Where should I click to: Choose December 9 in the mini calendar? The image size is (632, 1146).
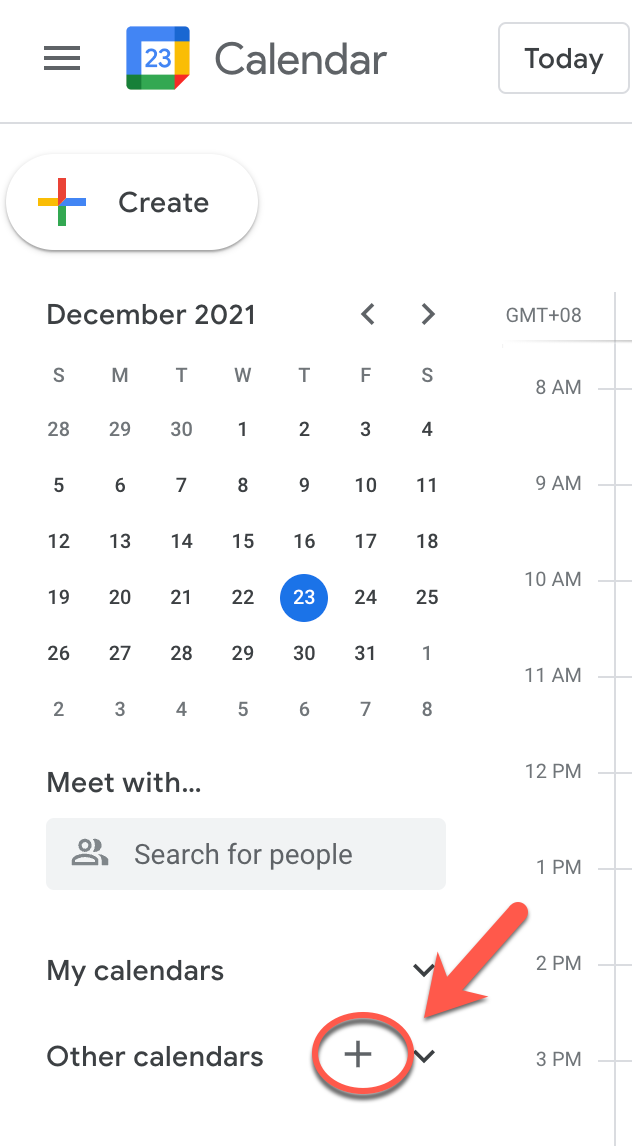pos(304,485)
